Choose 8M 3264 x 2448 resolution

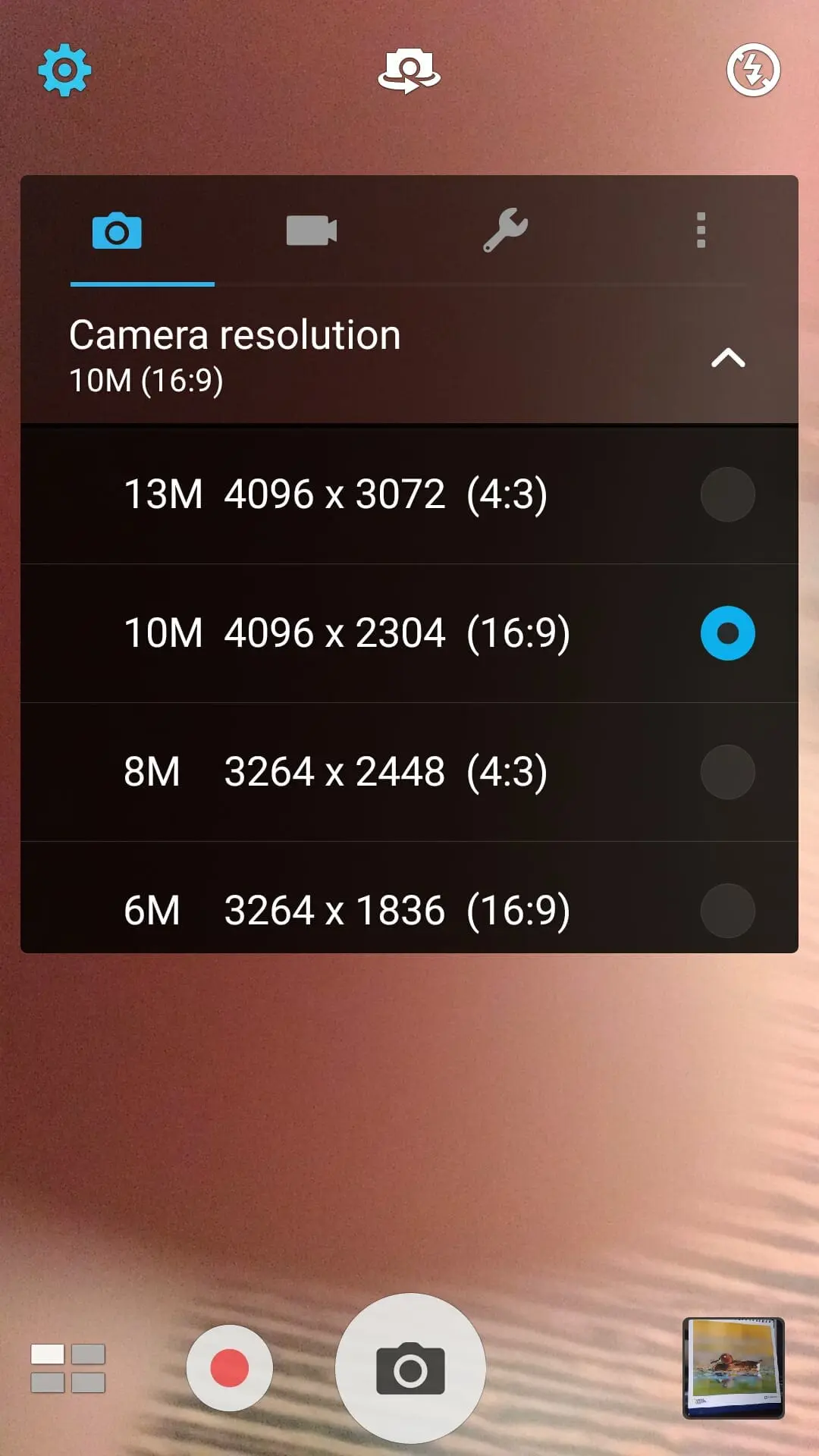point(409,772)
